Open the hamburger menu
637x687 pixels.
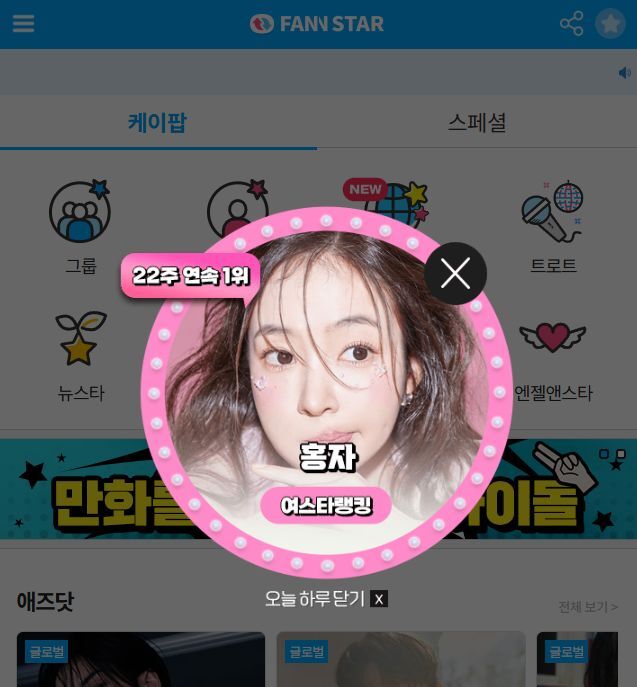(x=23, y=24)
